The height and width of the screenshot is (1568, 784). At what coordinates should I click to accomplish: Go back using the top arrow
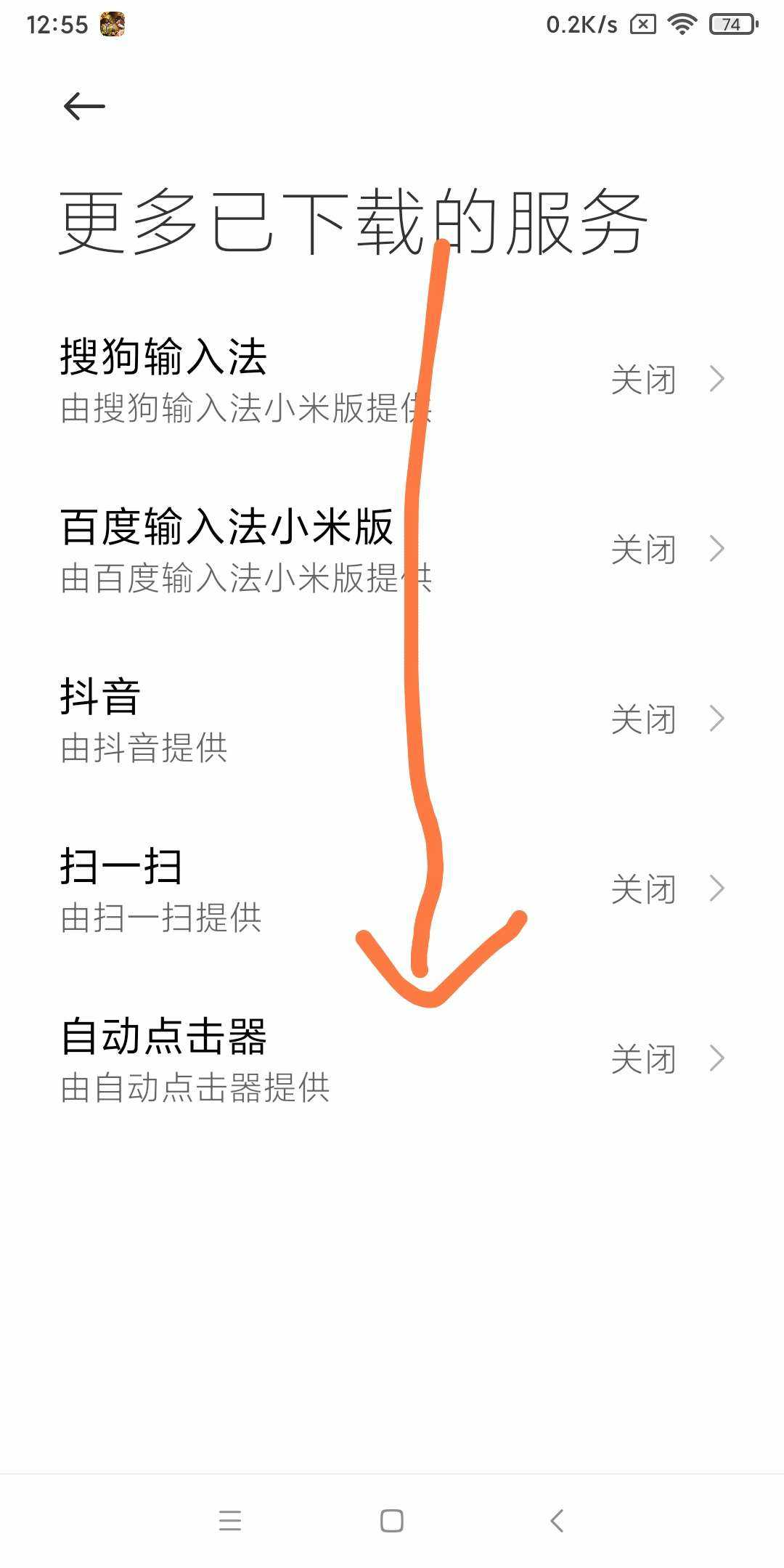click(x=84, y=107)
